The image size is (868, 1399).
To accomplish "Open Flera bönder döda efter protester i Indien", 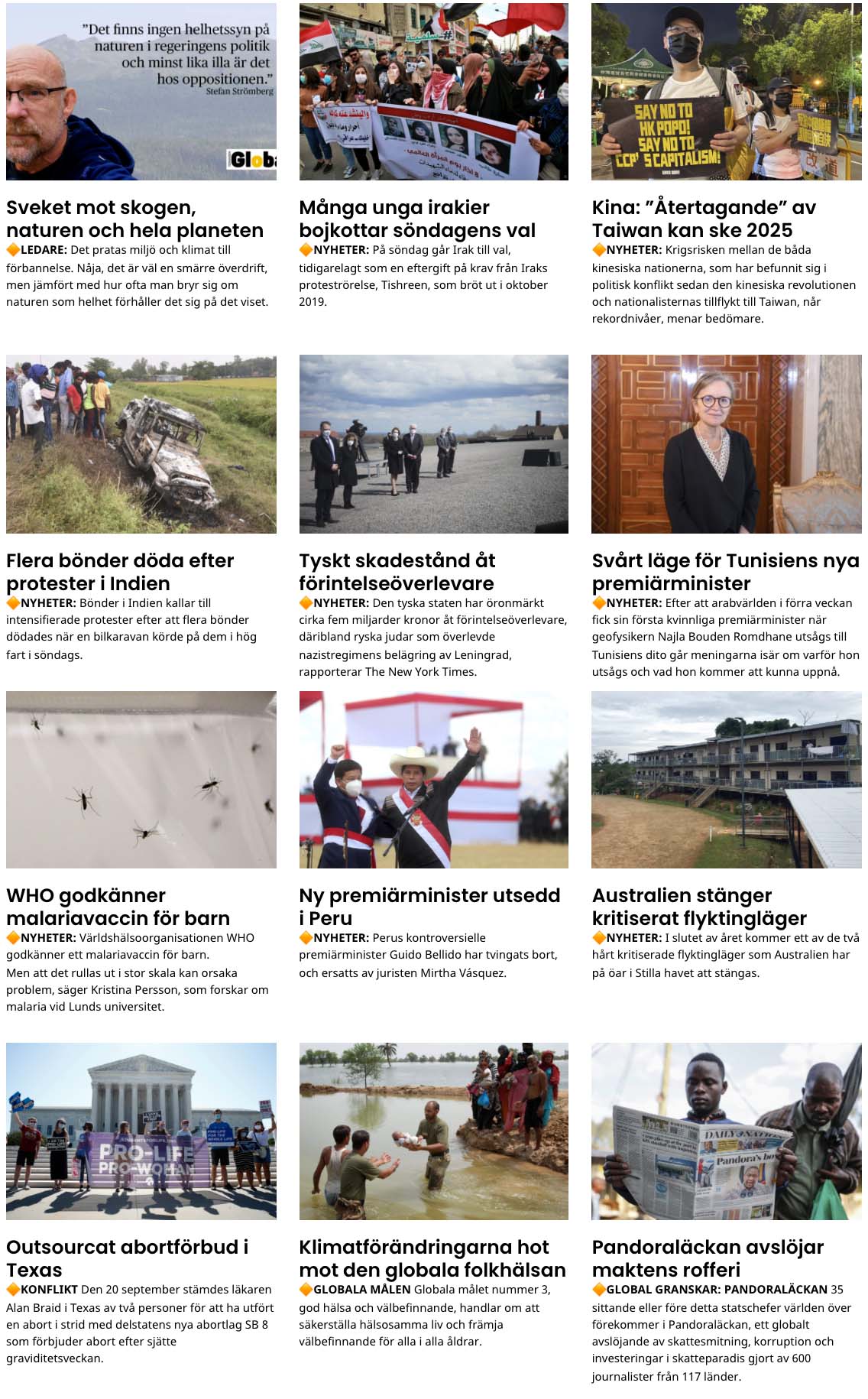I will coord(120,572).
